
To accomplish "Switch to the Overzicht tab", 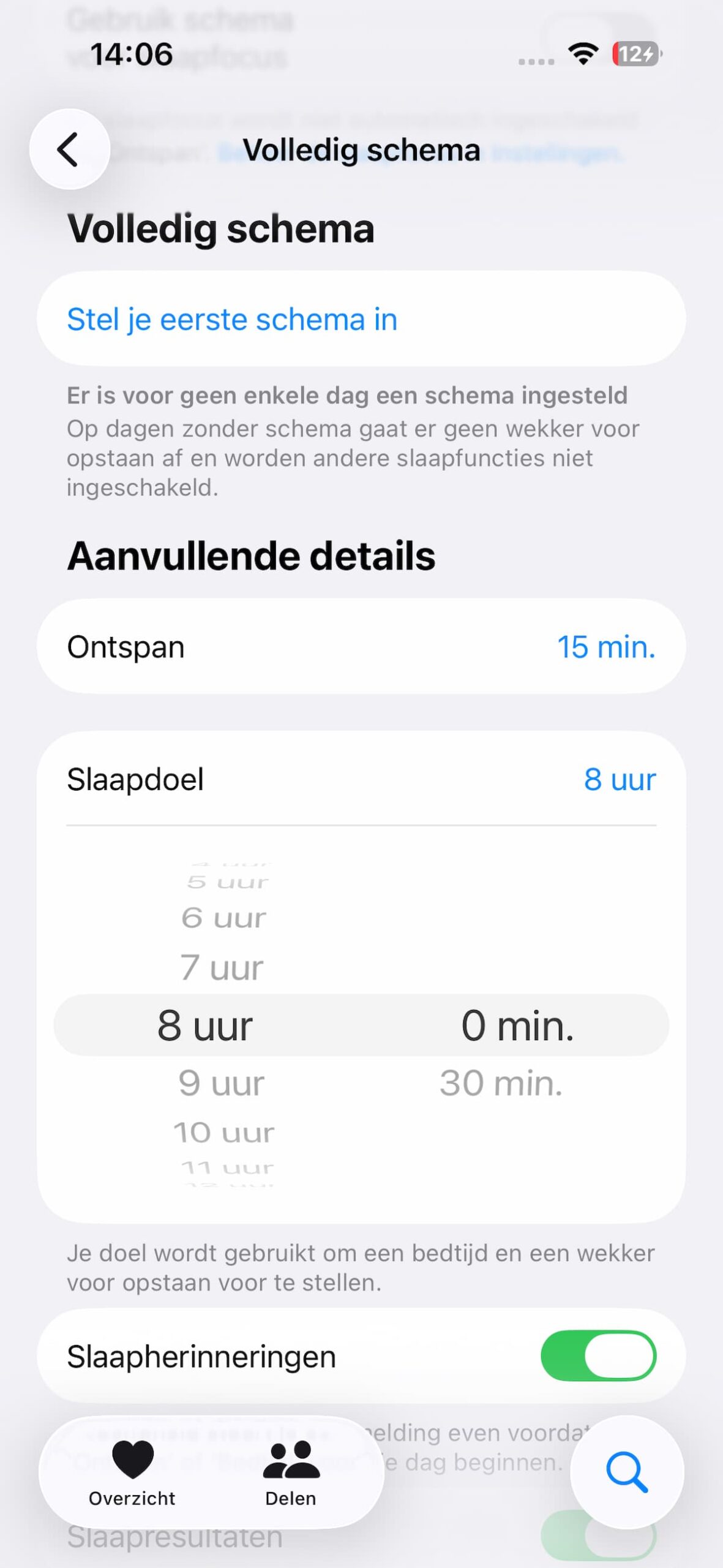I will (132, 1472).
